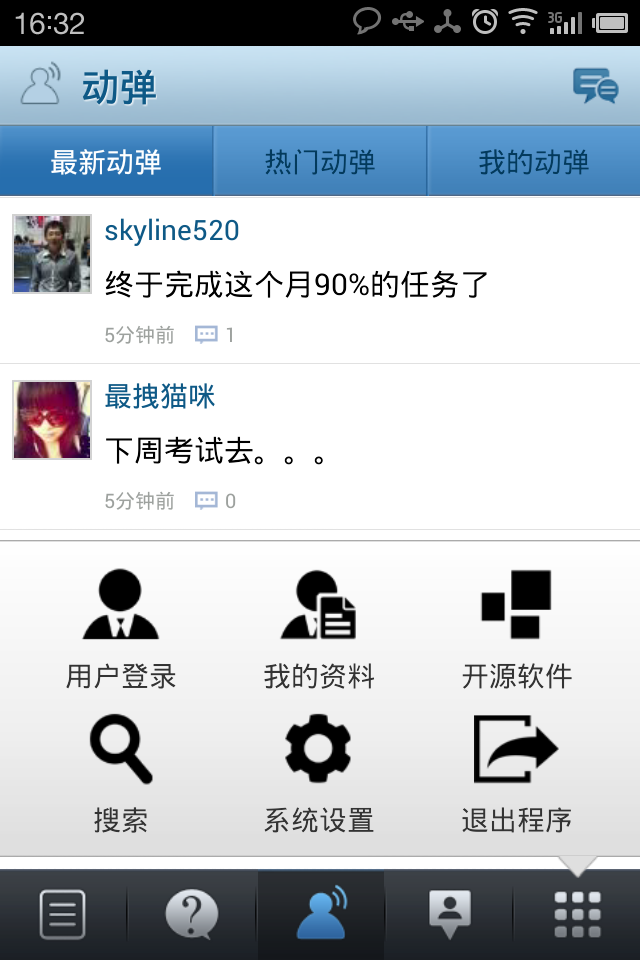Go to the news list bottom tab

62,914
